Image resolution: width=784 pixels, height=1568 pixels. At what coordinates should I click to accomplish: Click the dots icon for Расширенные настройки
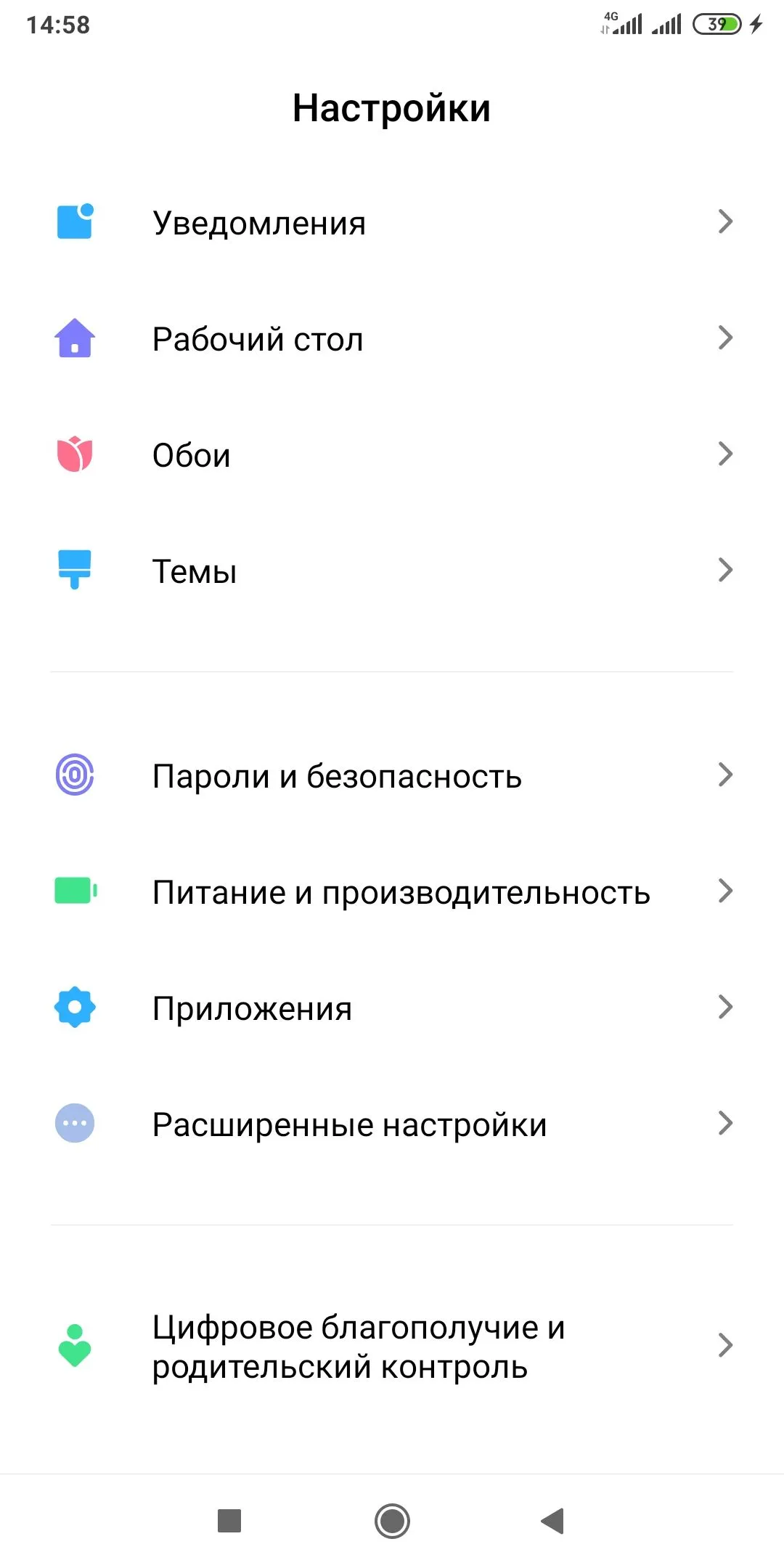point(74,1124)
